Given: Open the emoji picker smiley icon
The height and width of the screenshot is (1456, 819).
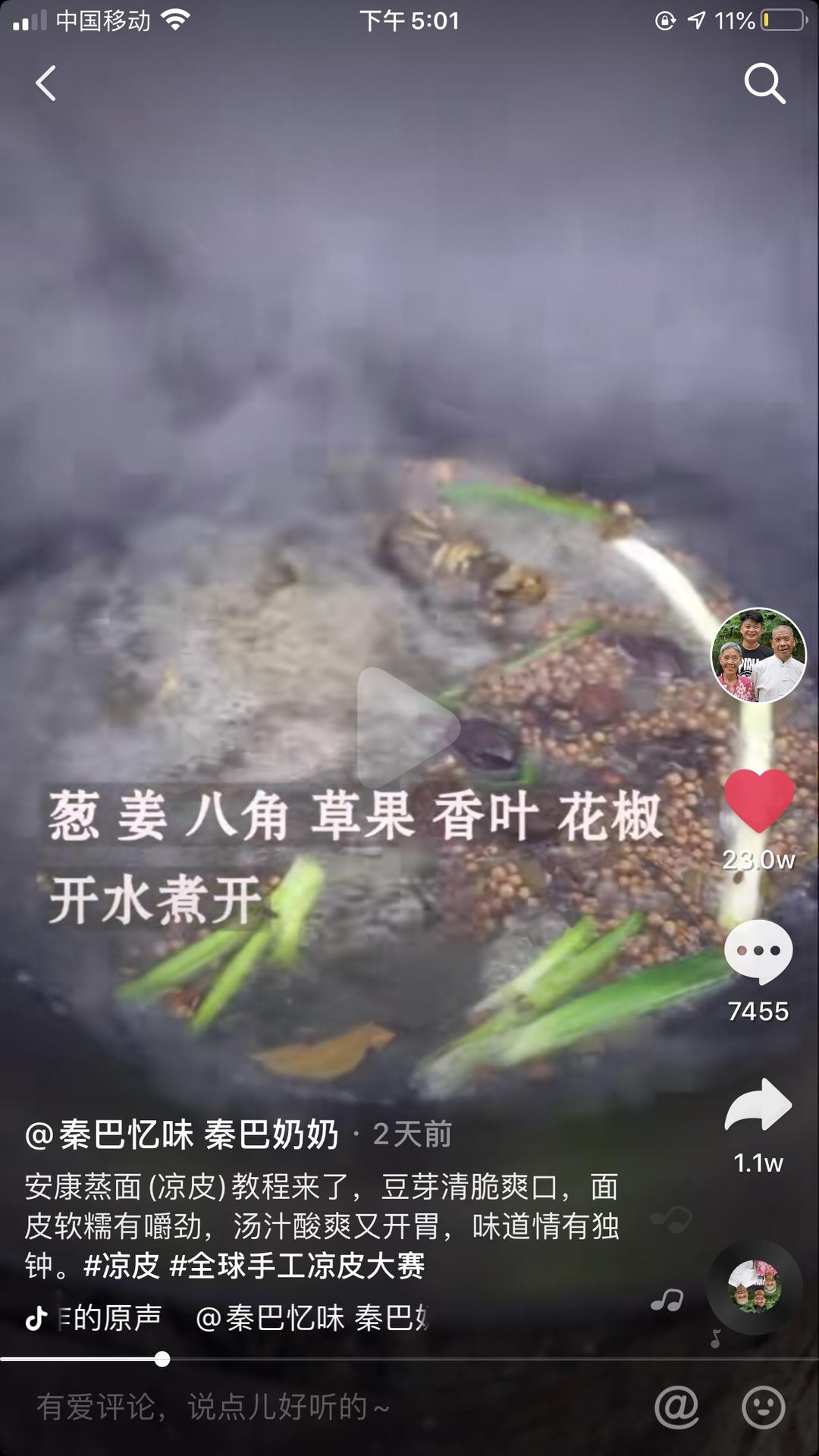Looking at the screenshot, I should tap(763, 1407).
